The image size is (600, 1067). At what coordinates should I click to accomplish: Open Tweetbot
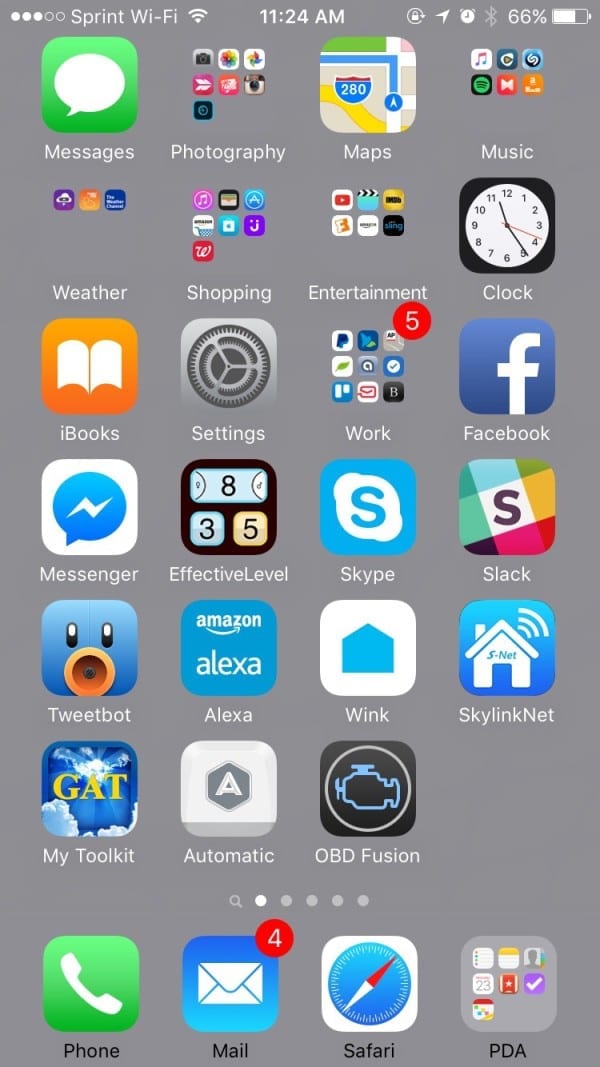tap(89, 648)
